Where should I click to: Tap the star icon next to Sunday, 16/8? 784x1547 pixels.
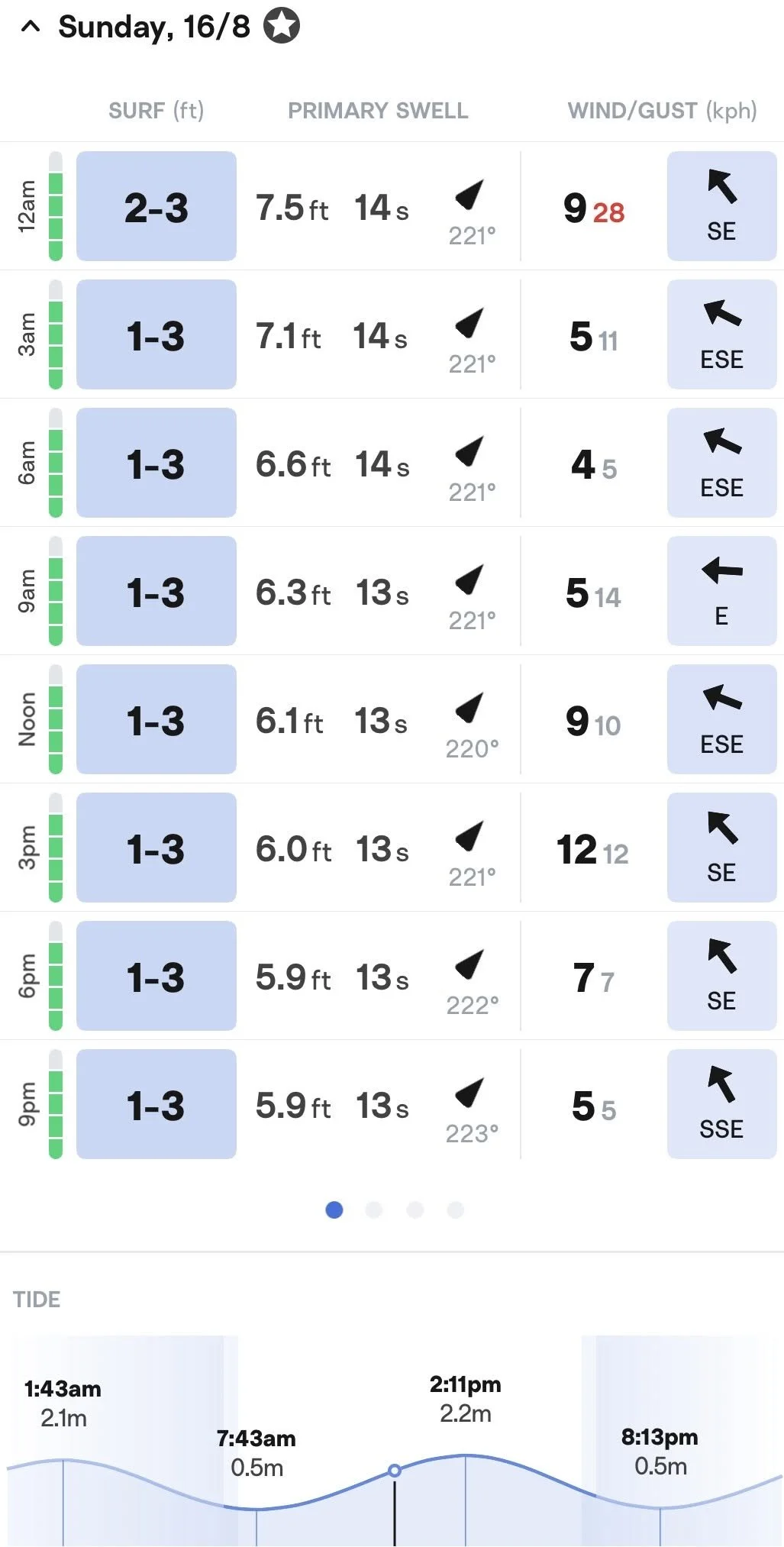282,26
